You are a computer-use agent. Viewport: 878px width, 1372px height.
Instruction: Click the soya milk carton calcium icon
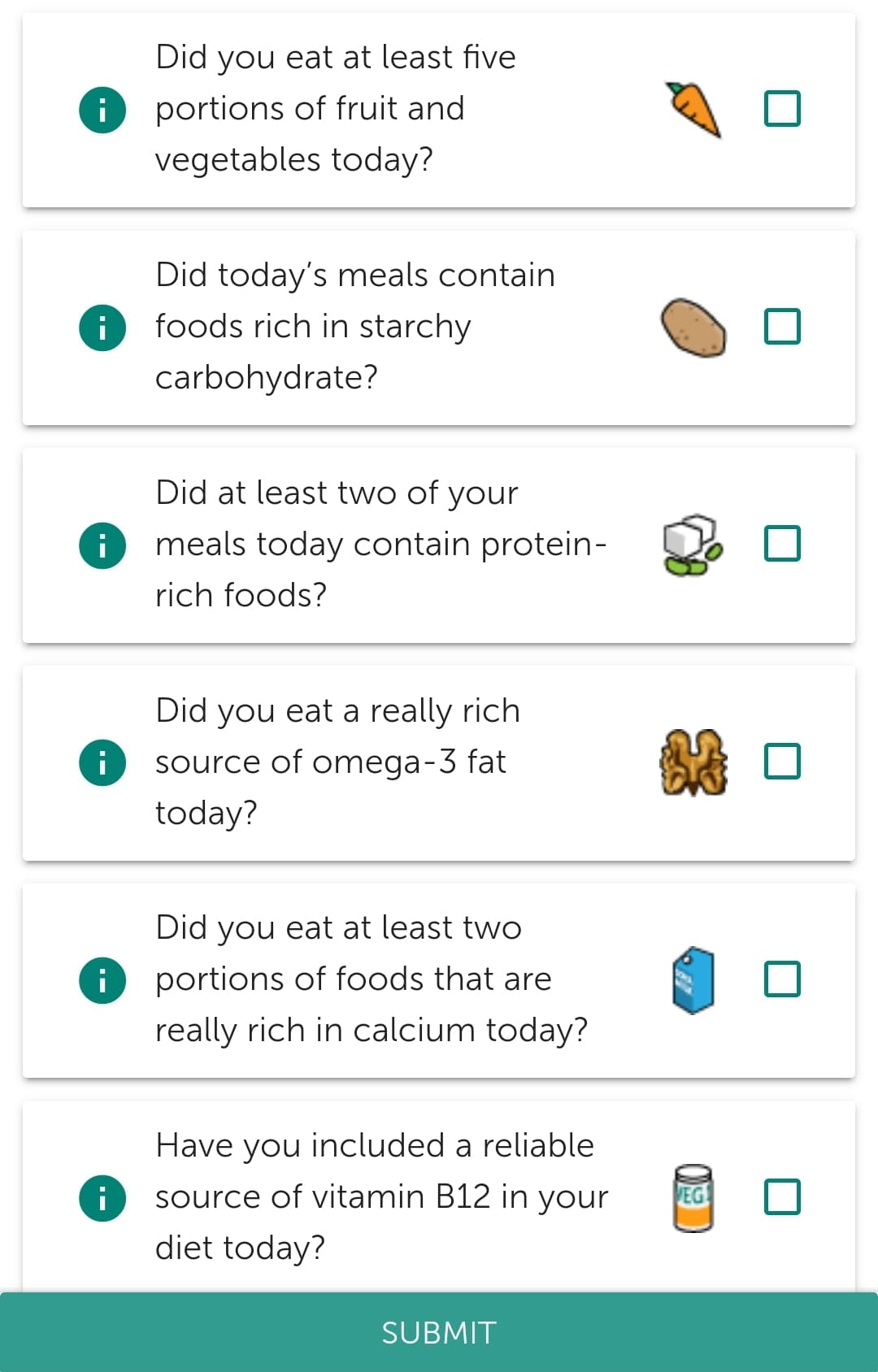pos(693,979)
